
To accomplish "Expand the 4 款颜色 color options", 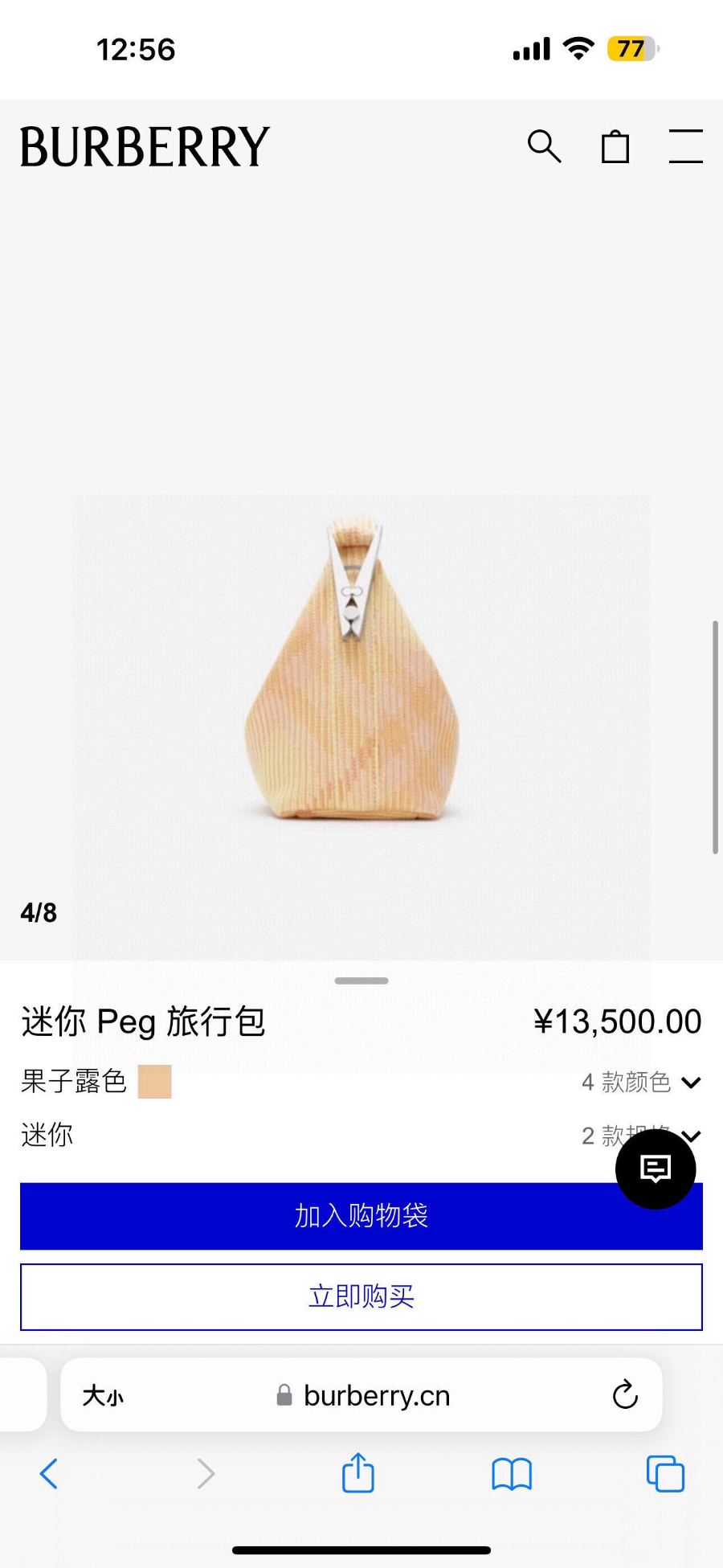I will [641, 1082].
